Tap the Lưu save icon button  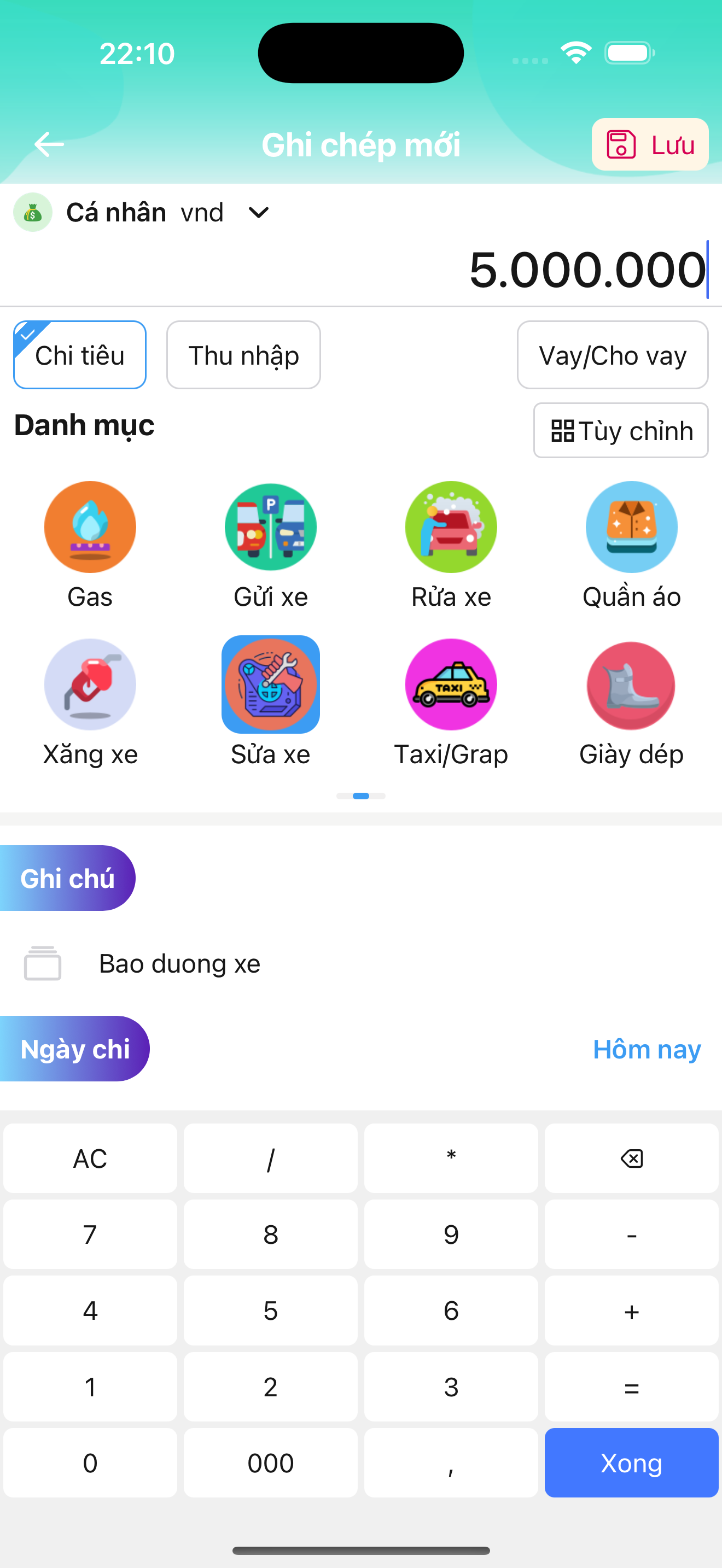tap(650, 145)
